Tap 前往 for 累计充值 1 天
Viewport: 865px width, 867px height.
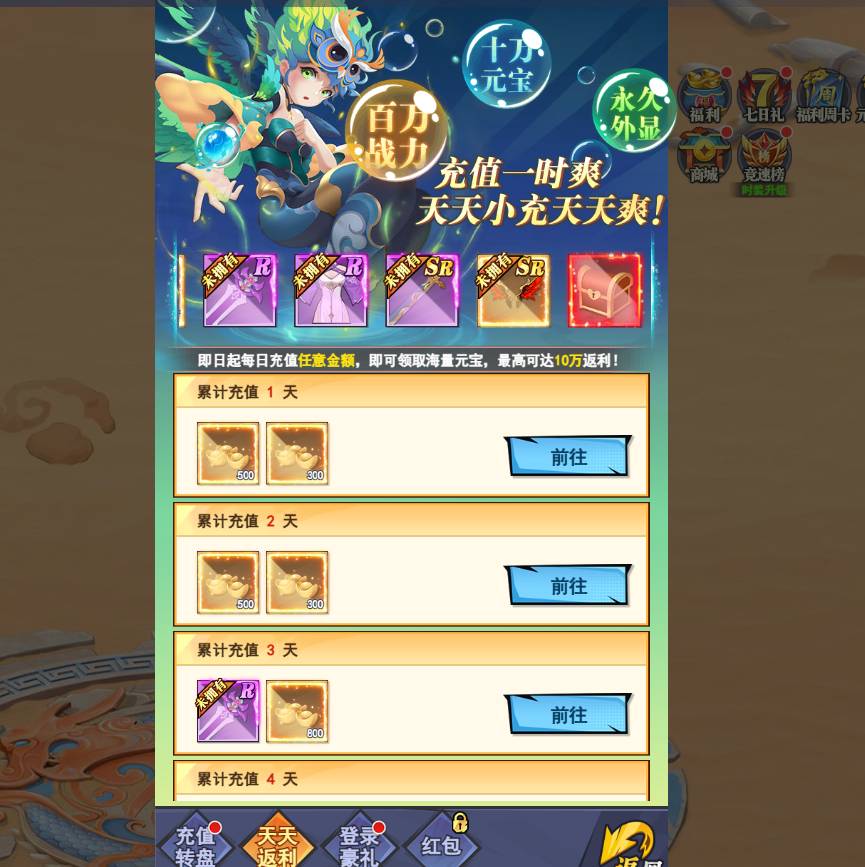(x=568, y=457)
